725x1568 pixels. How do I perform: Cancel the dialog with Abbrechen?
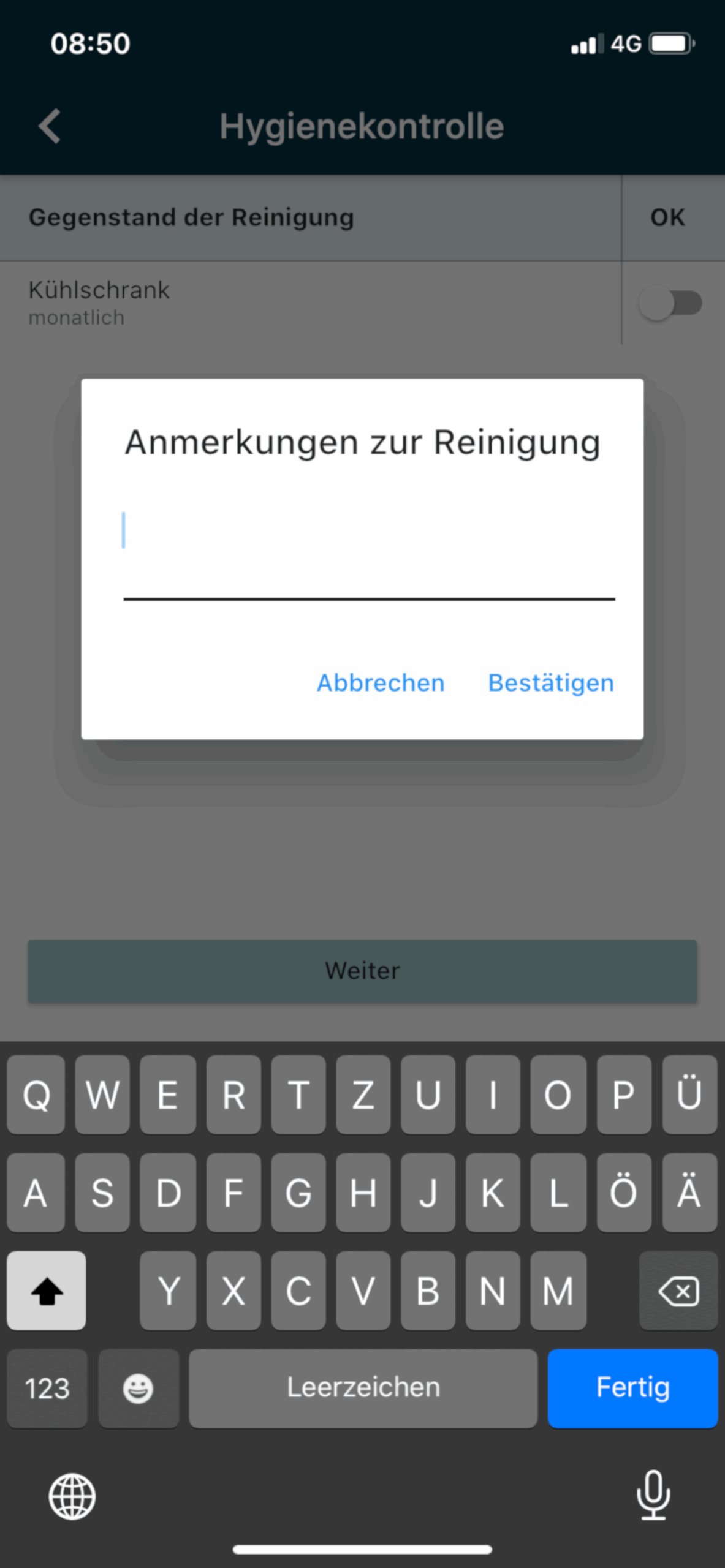coord(381,682)
